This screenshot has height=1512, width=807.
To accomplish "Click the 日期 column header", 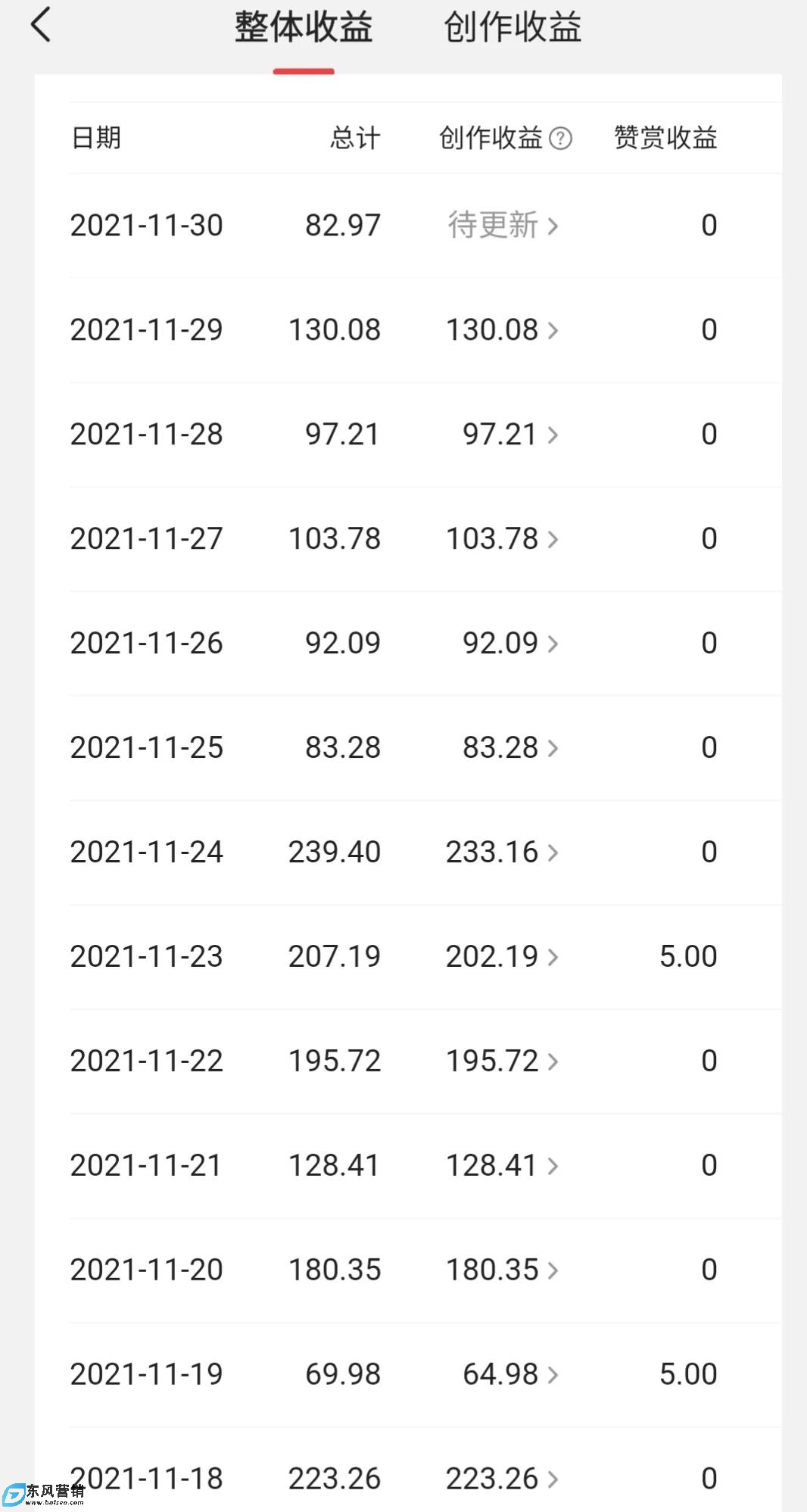I will pyautogui.click(x=95, y=138).
